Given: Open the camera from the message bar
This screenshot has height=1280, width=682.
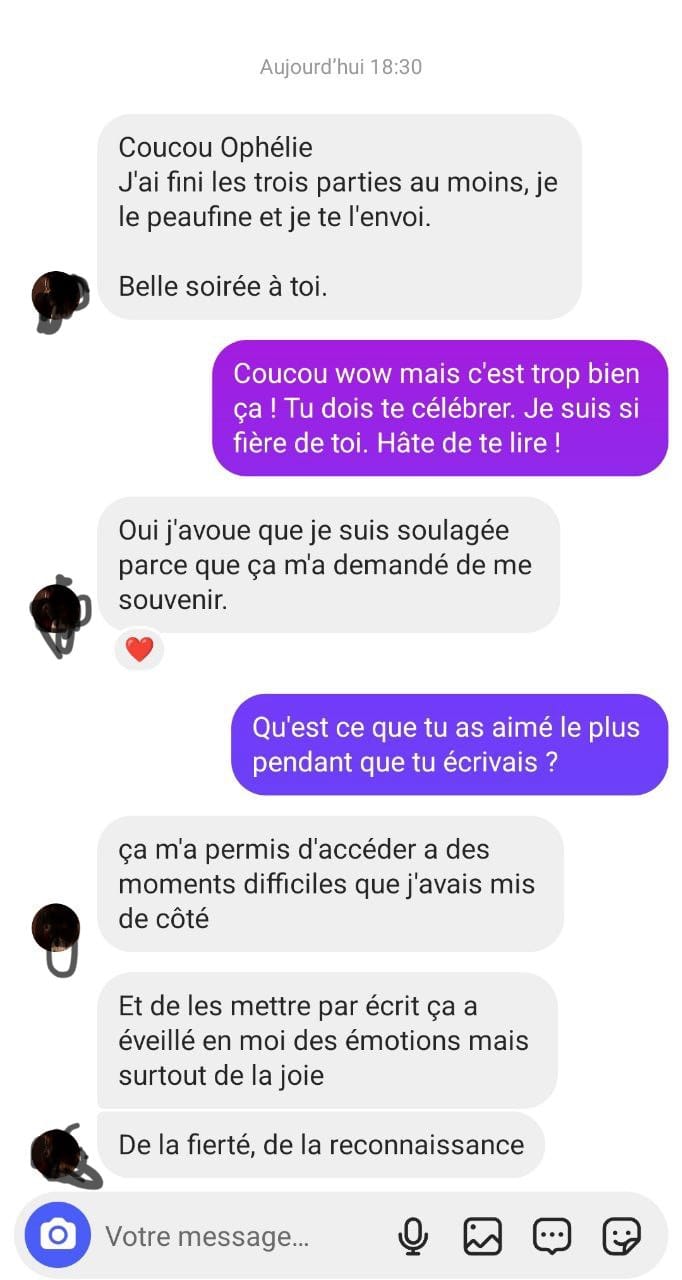Looking at the screenshot, I should pos(58,1235).
